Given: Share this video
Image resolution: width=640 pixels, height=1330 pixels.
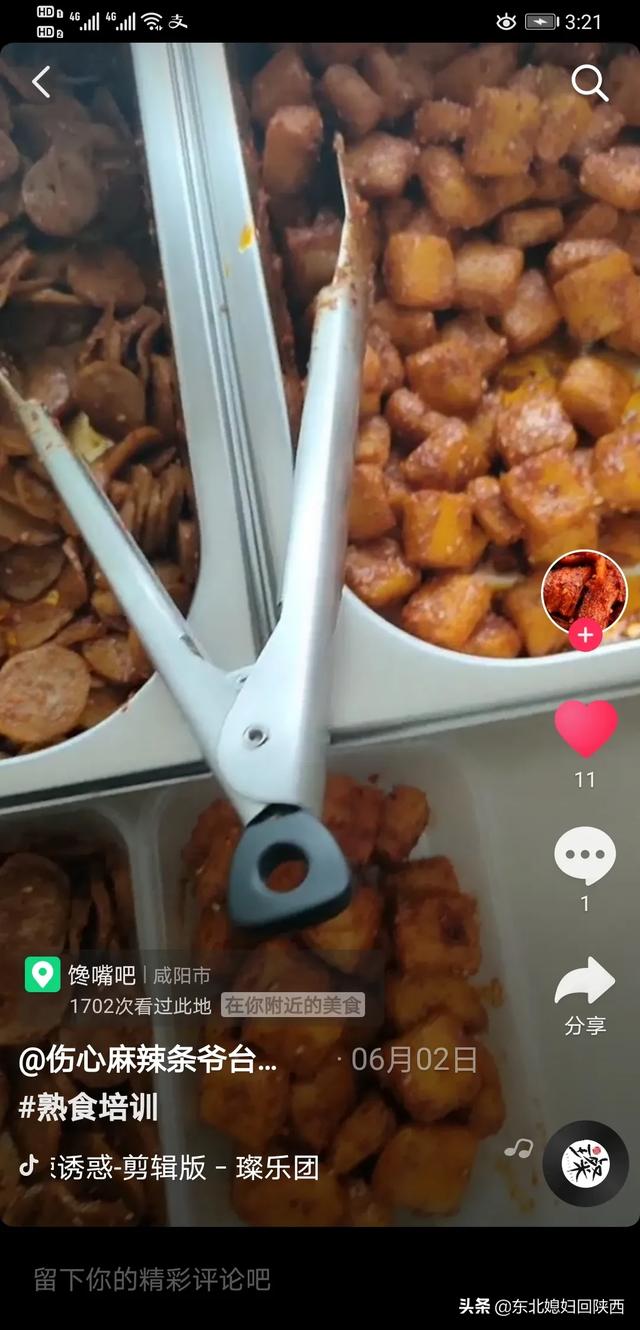Looking at the screenshot, I should (585, 982).
